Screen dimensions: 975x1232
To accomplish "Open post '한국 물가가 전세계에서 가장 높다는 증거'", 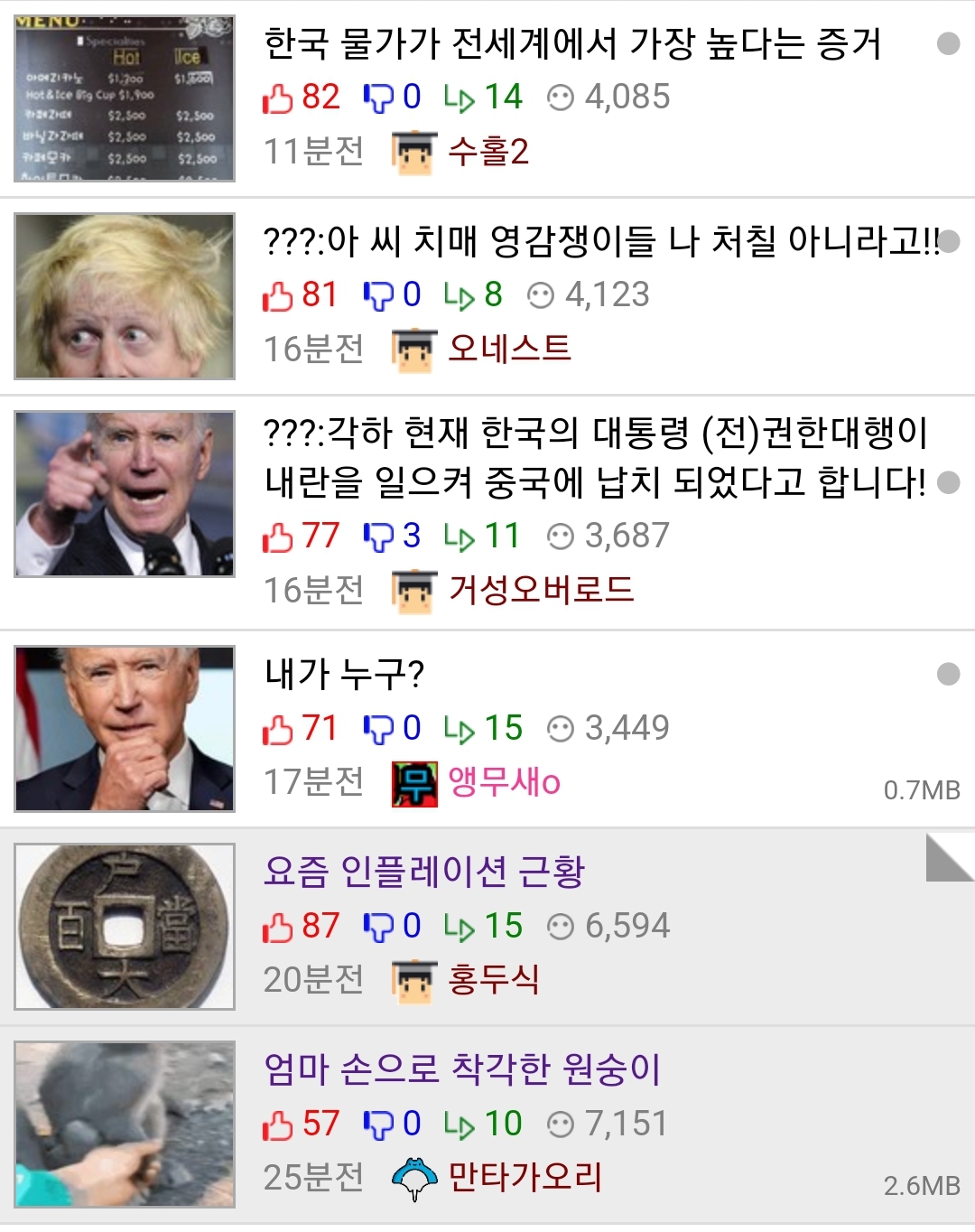I will click(x=571, y=43).
